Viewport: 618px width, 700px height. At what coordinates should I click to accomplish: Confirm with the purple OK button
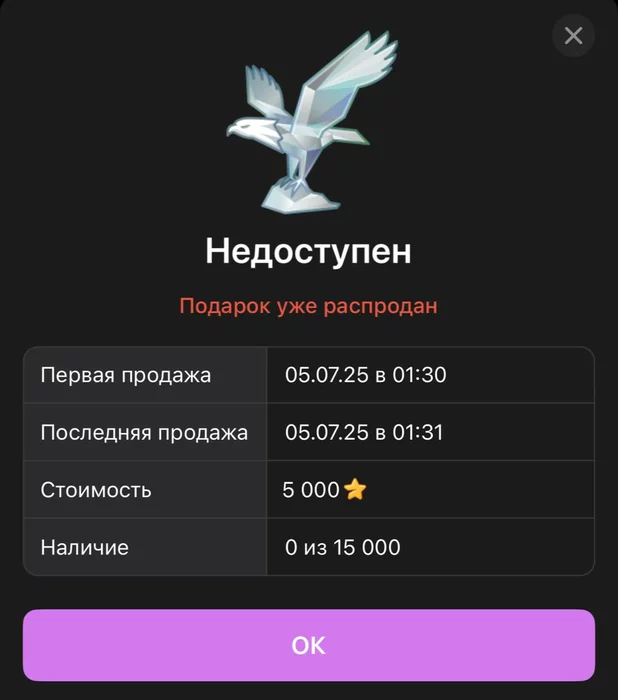pos(309,645)
